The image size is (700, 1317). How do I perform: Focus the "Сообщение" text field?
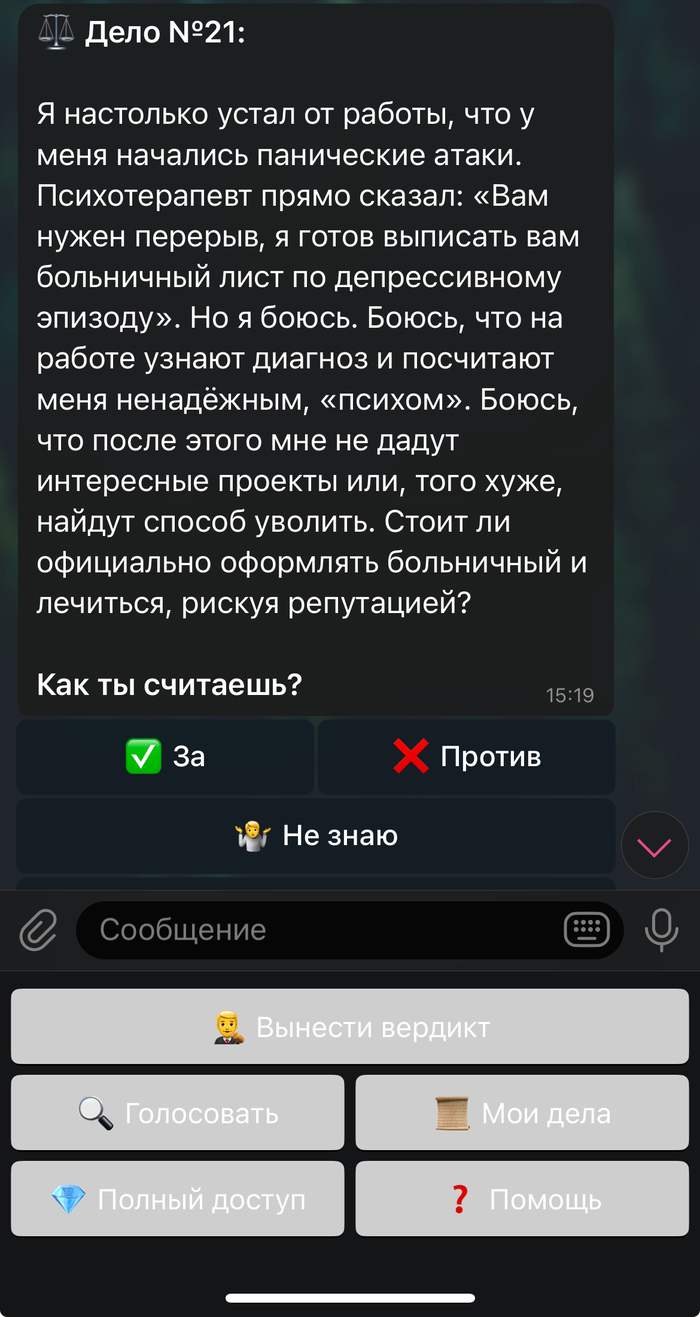coord(320,930)
